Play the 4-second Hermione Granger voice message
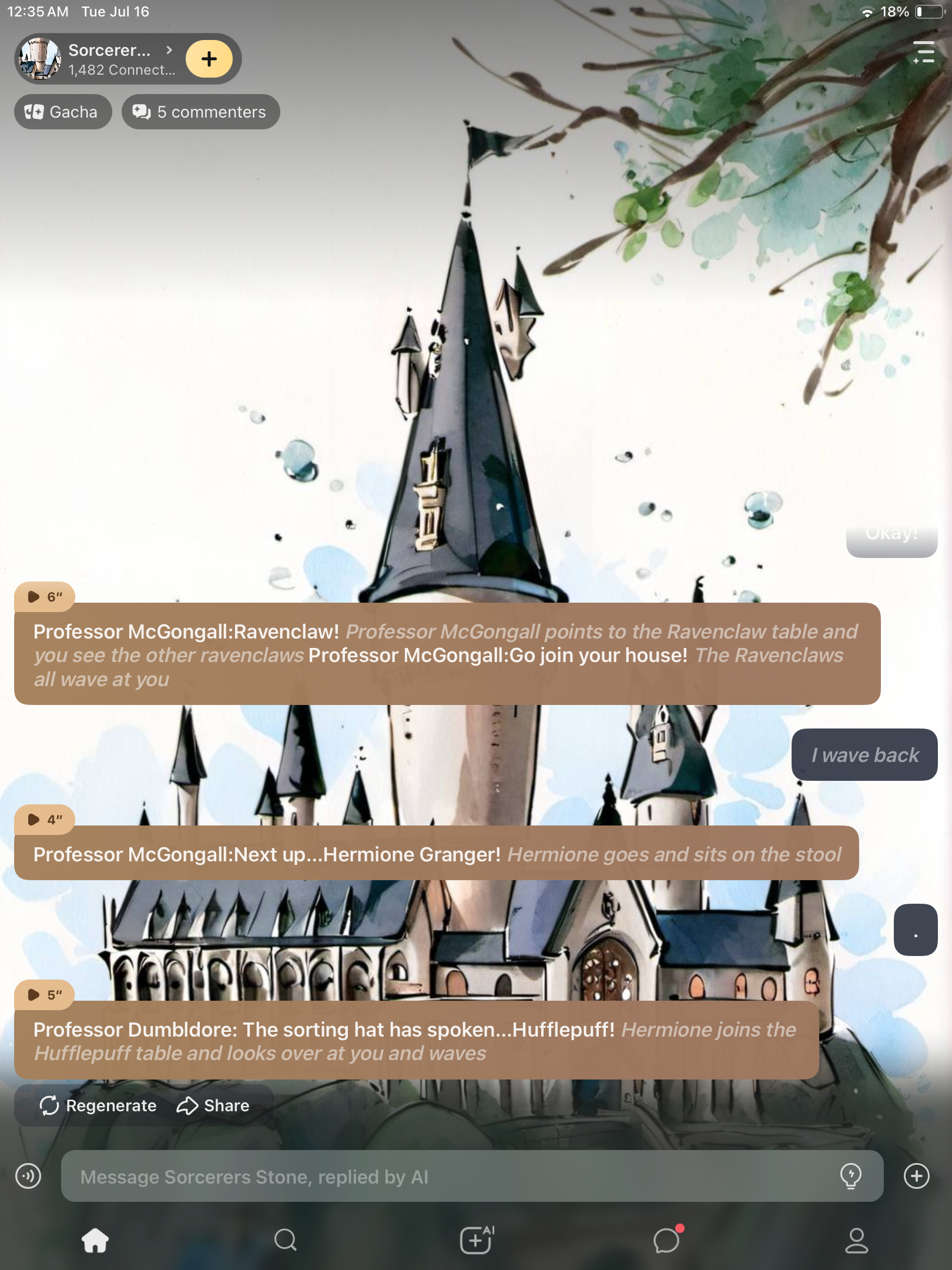The width and height of the screenshot is (952, 1270). point(44,820)
